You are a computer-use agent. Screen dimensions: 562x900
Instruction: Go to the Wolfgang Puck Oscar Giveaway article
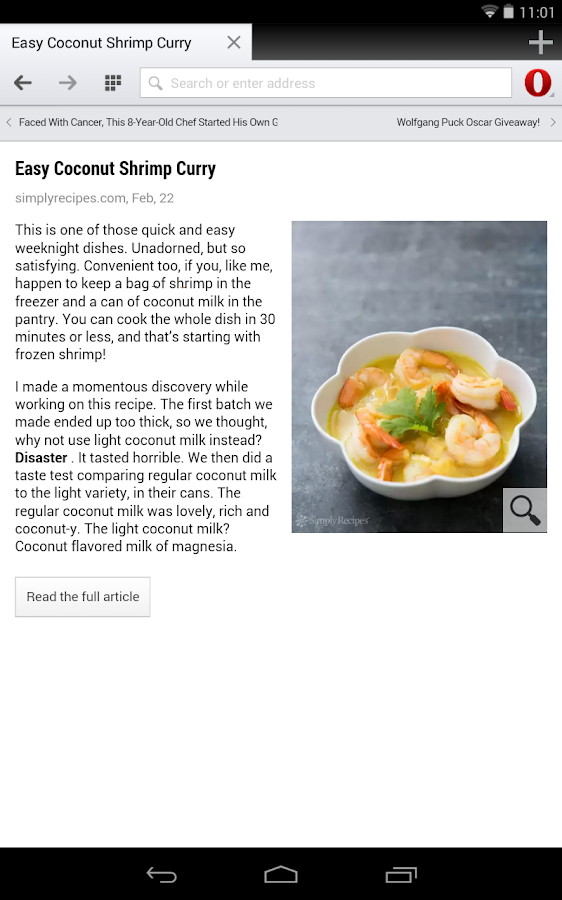click(x=476, y=122)
